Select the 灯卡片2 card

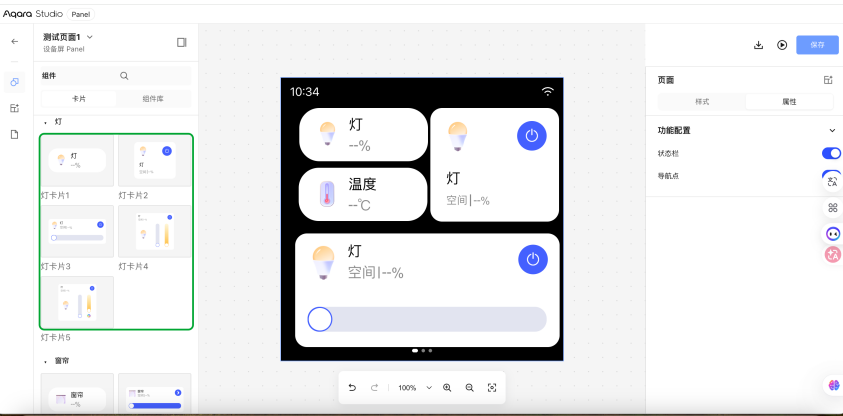coord(155,161)
